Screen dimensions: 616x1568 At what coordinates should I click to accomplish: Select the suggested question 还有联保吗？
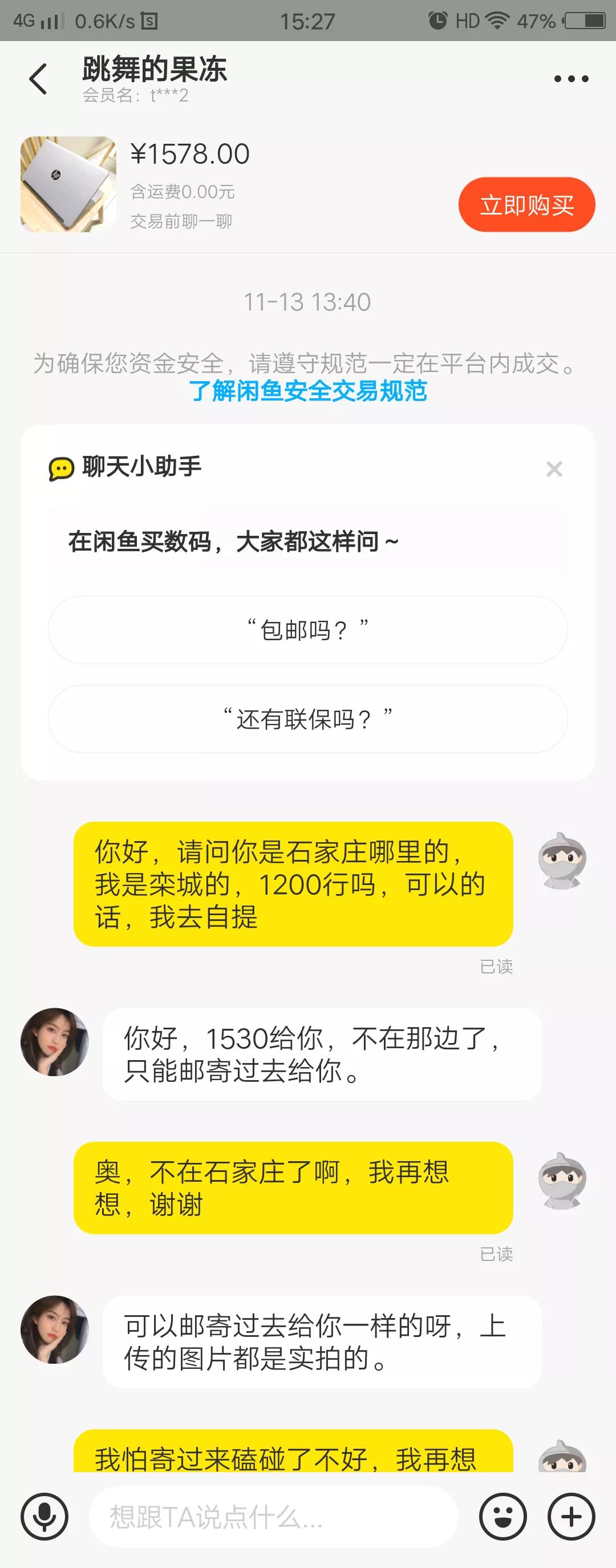click(308, 719)
